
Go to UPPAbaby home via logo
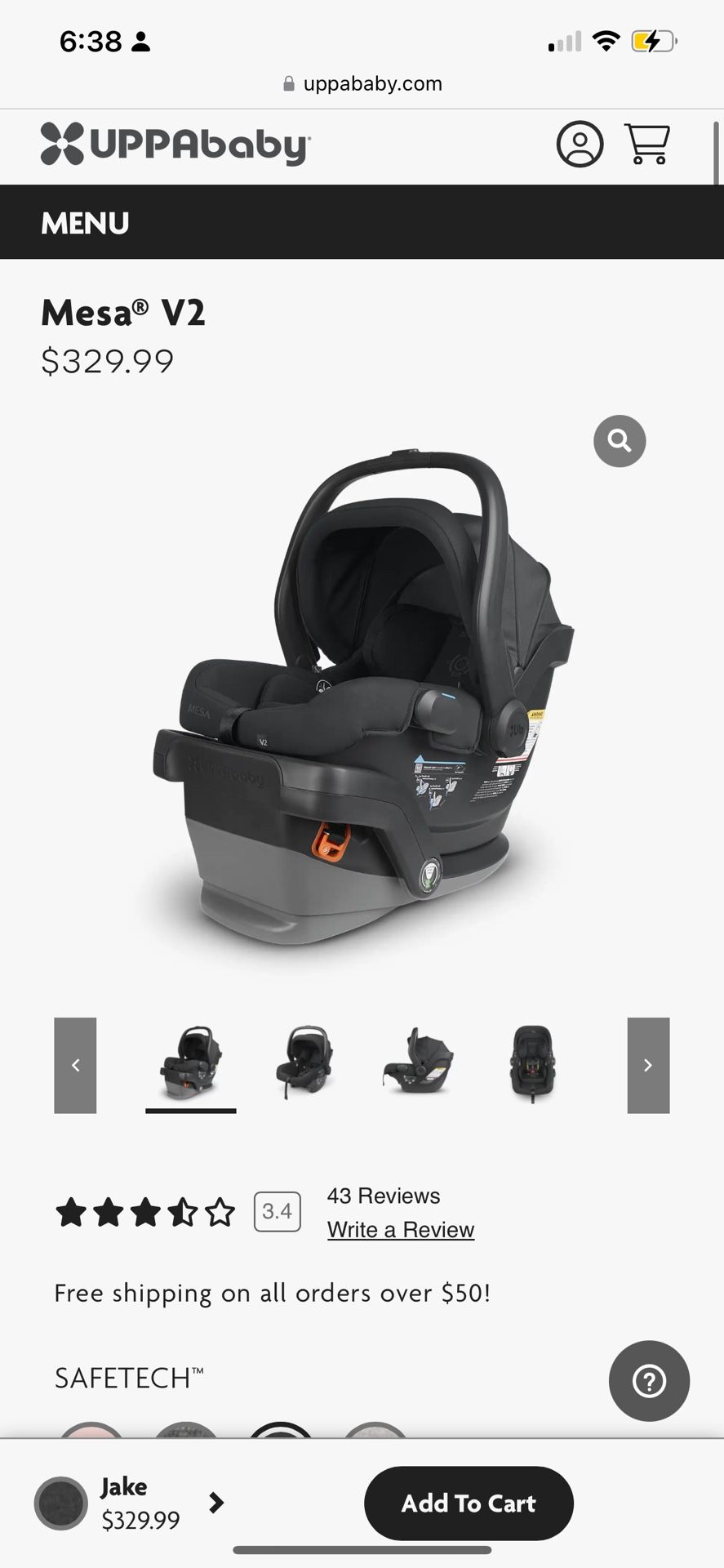pyautogui.click(x=175, y=145)
